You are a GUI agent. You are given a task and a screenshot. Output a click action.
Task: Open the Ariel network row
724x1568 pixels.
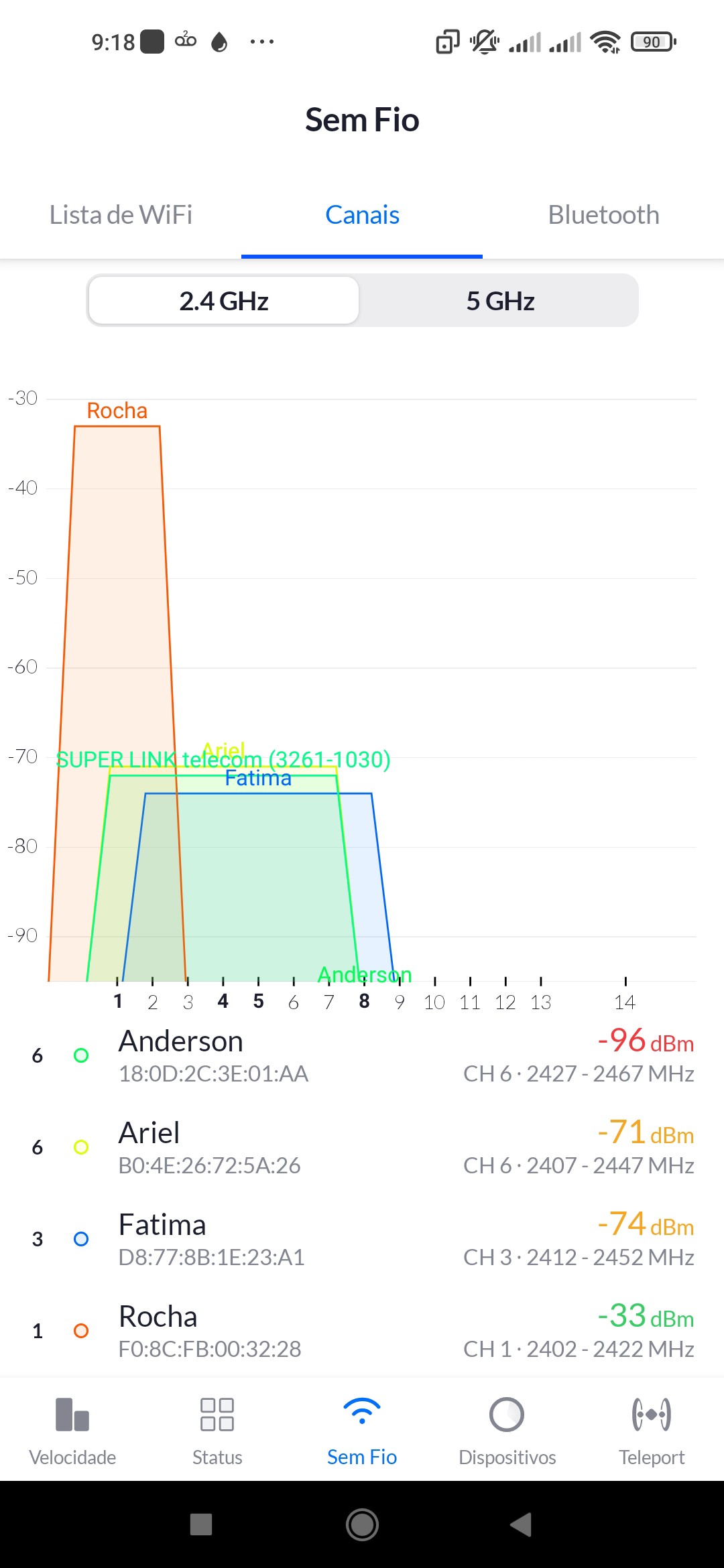(362, 1147)
